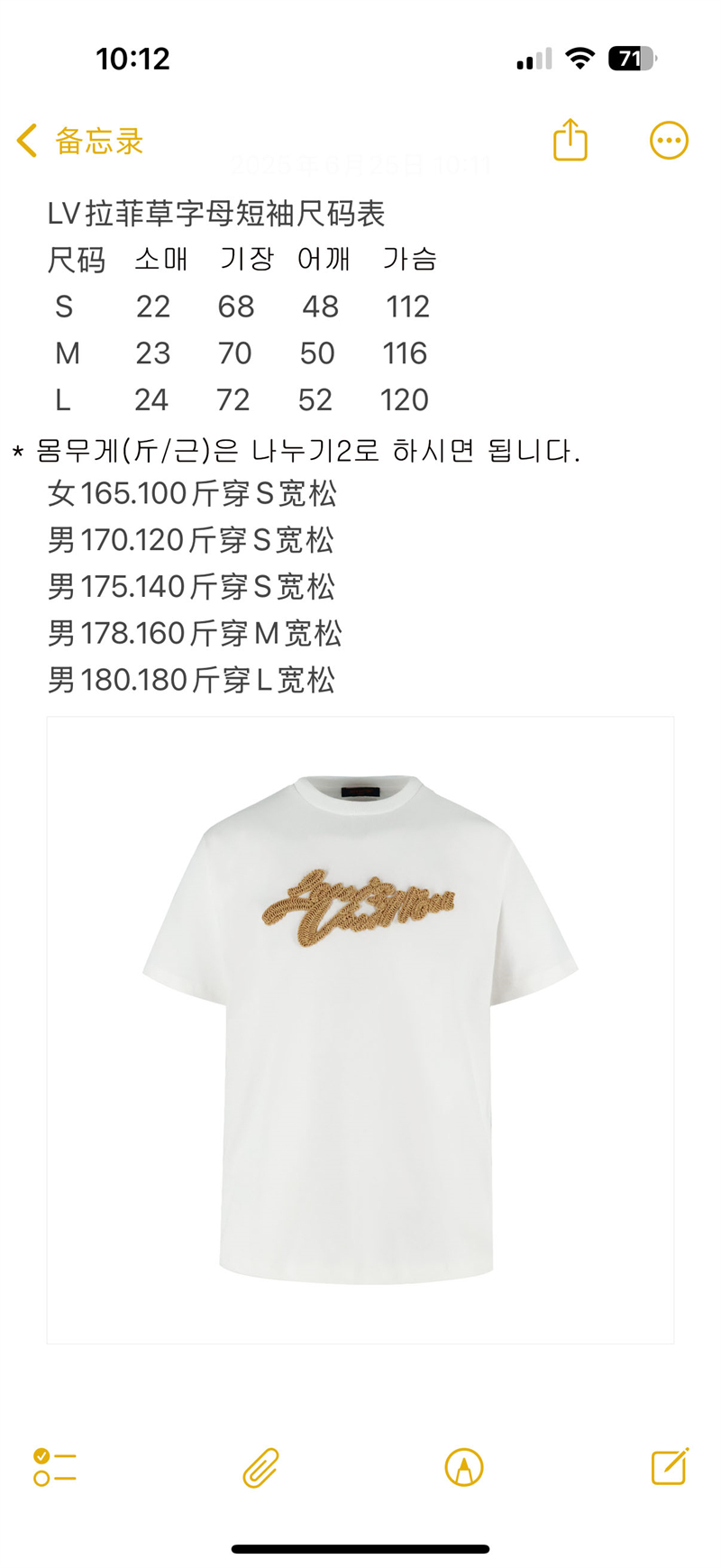721x1568 pixels.
Task: Tap the attachment paperclip icon
Action: (260, 1467)
